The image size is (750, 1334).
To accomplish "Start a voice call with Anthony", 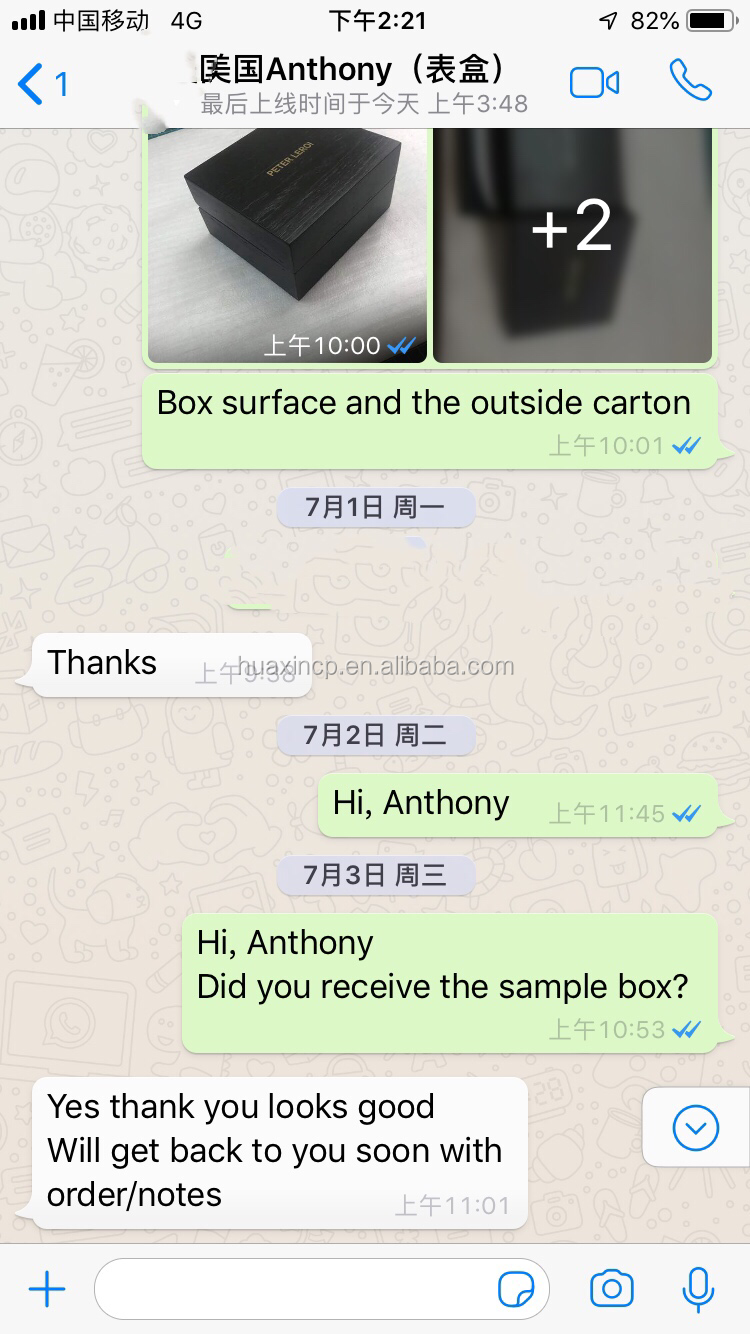I will (690, 81).
